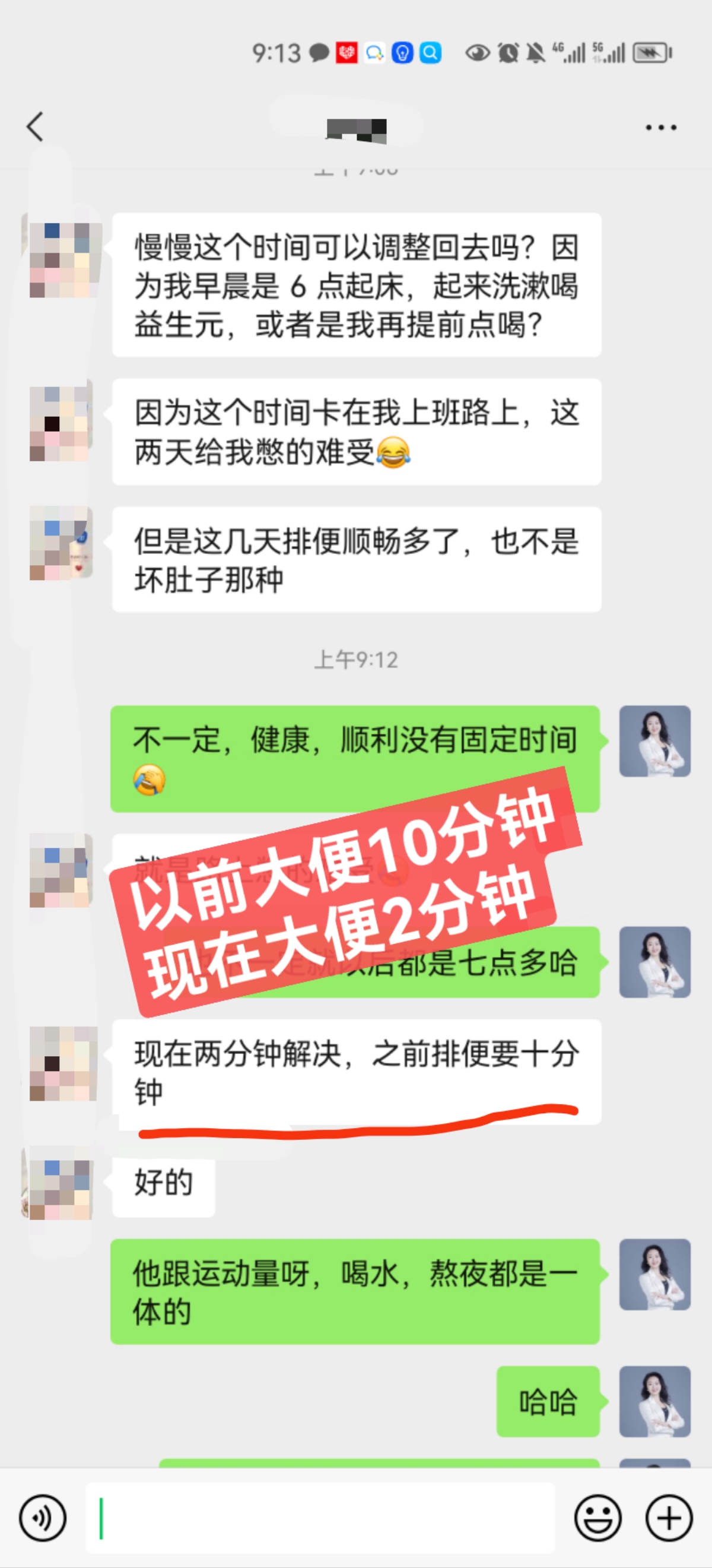This screenshot has width=712, height=1568.
Task: Go back to the chat list
Action: 35,126
